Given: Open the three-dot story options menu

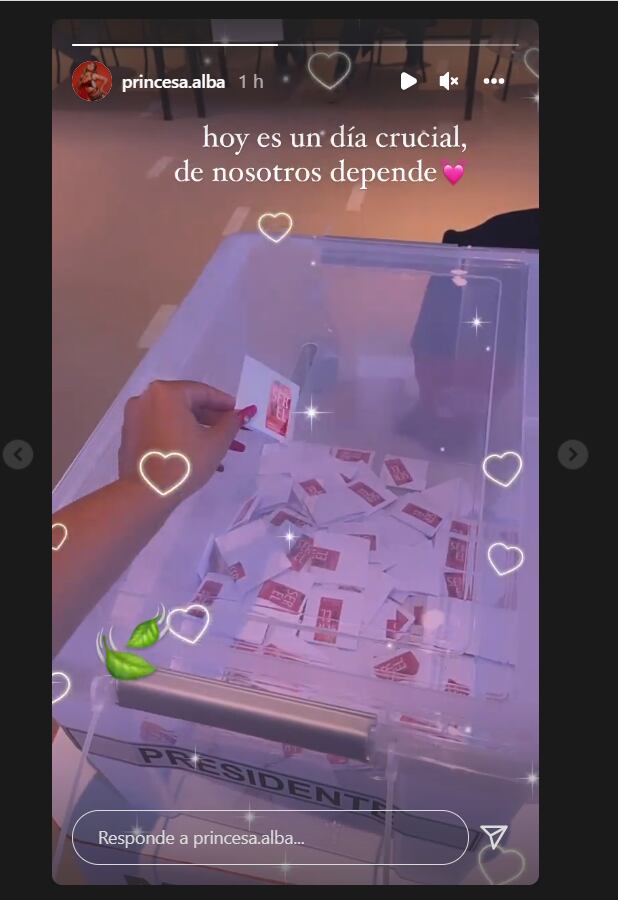Looking at the screenshot, I should click(x=494, y=81).
